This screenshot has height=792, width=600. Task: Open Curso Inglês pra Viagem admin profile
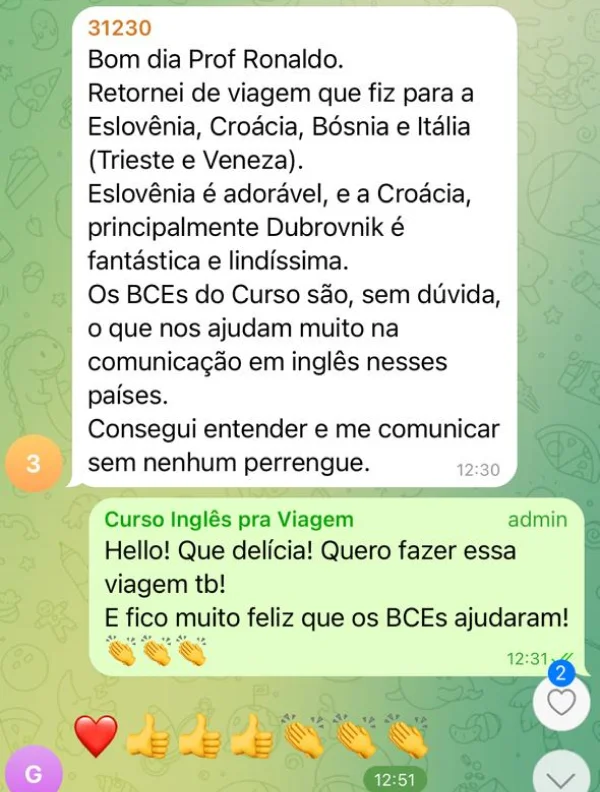[x=229, y=519]
